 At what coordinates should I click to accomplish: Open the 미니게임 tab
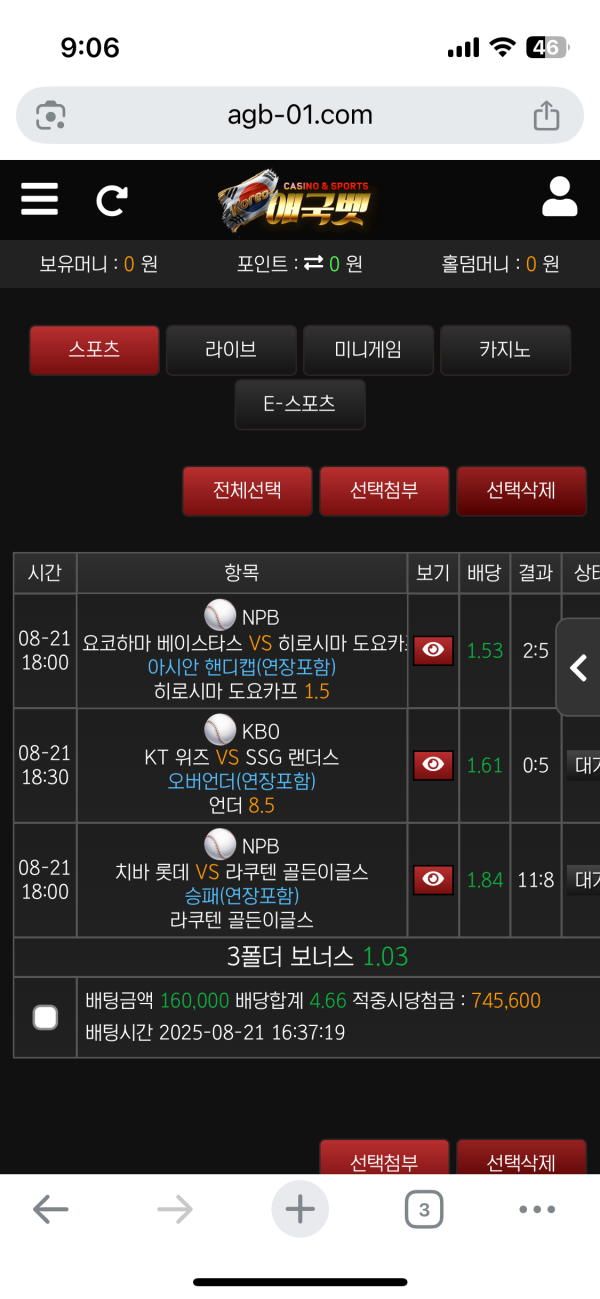[368, 350]
